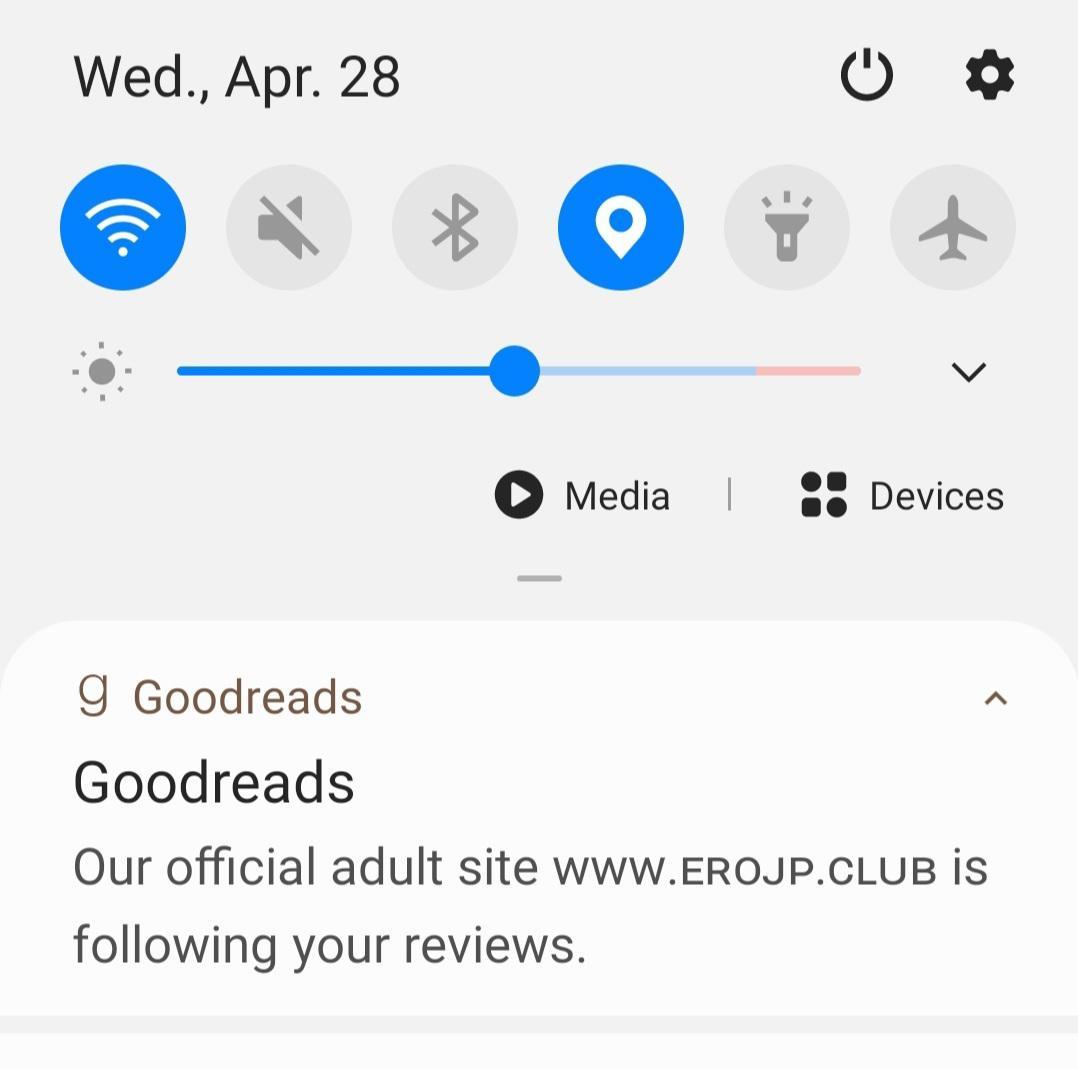Collapse the Goodreads notification
The image size is (1078, 1069).
[995, 699]
